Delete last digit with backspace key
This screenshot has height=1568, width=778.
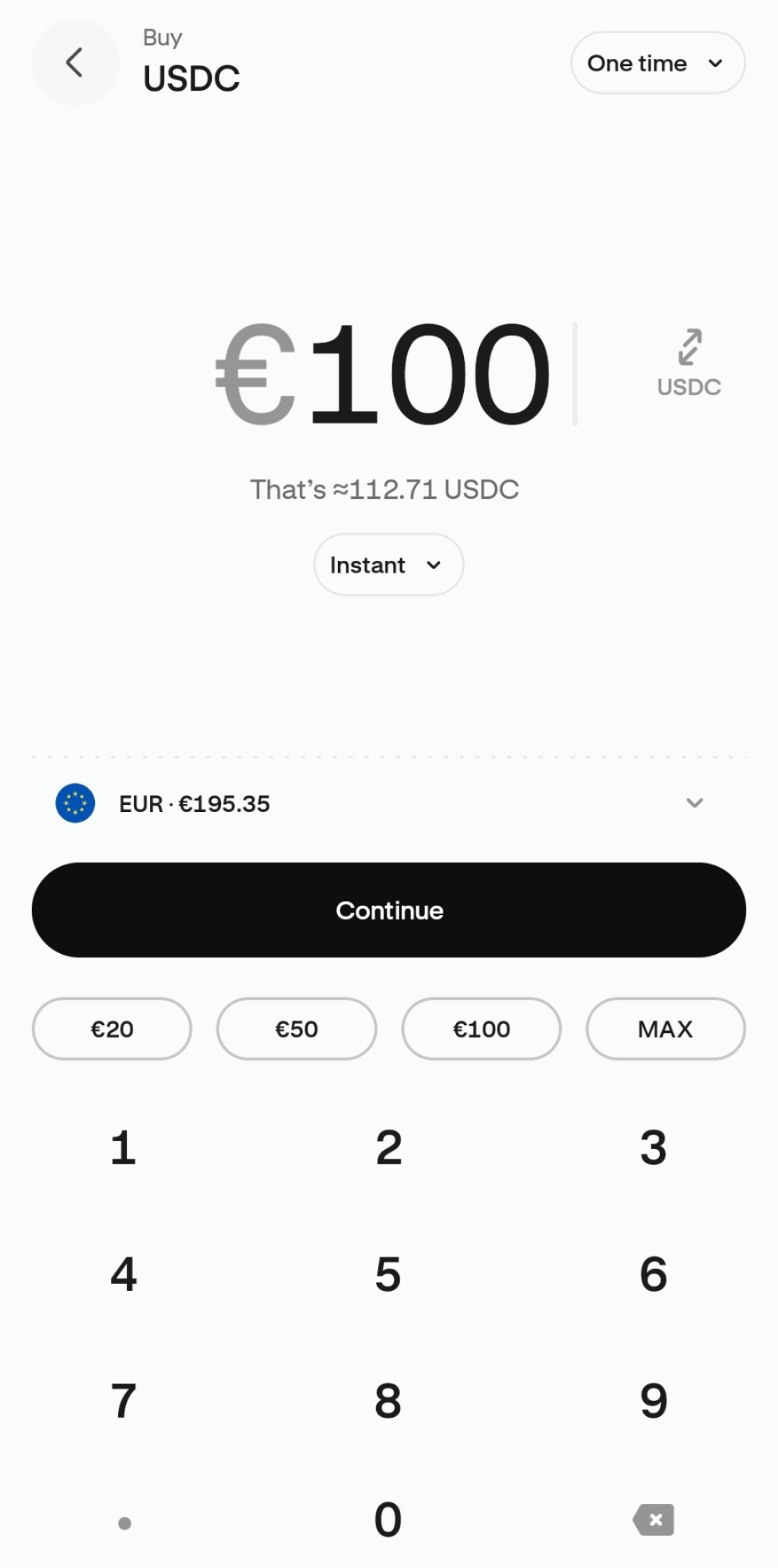point(653,1520)
